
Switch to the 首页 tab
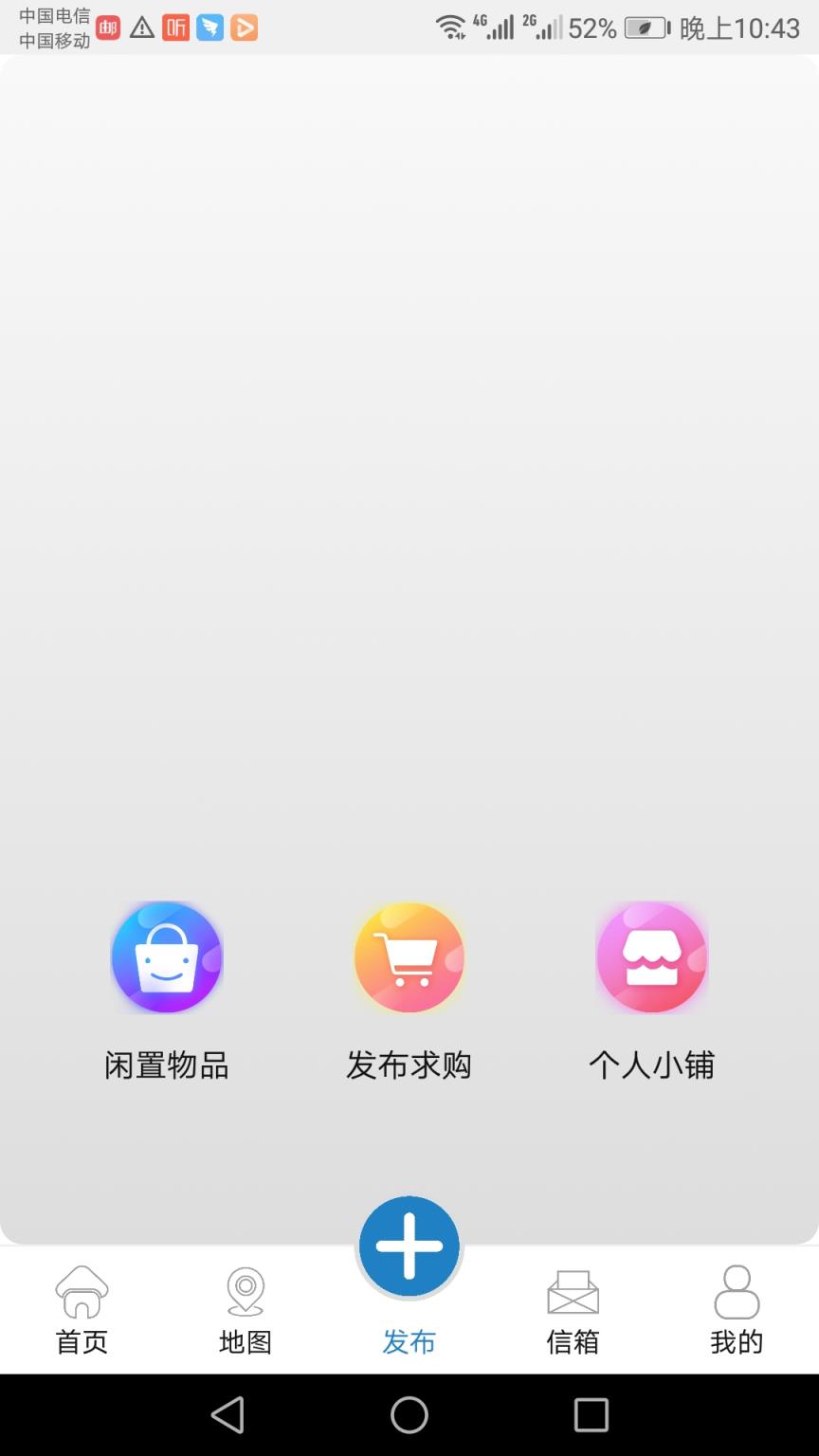[x=82, y=1313]
